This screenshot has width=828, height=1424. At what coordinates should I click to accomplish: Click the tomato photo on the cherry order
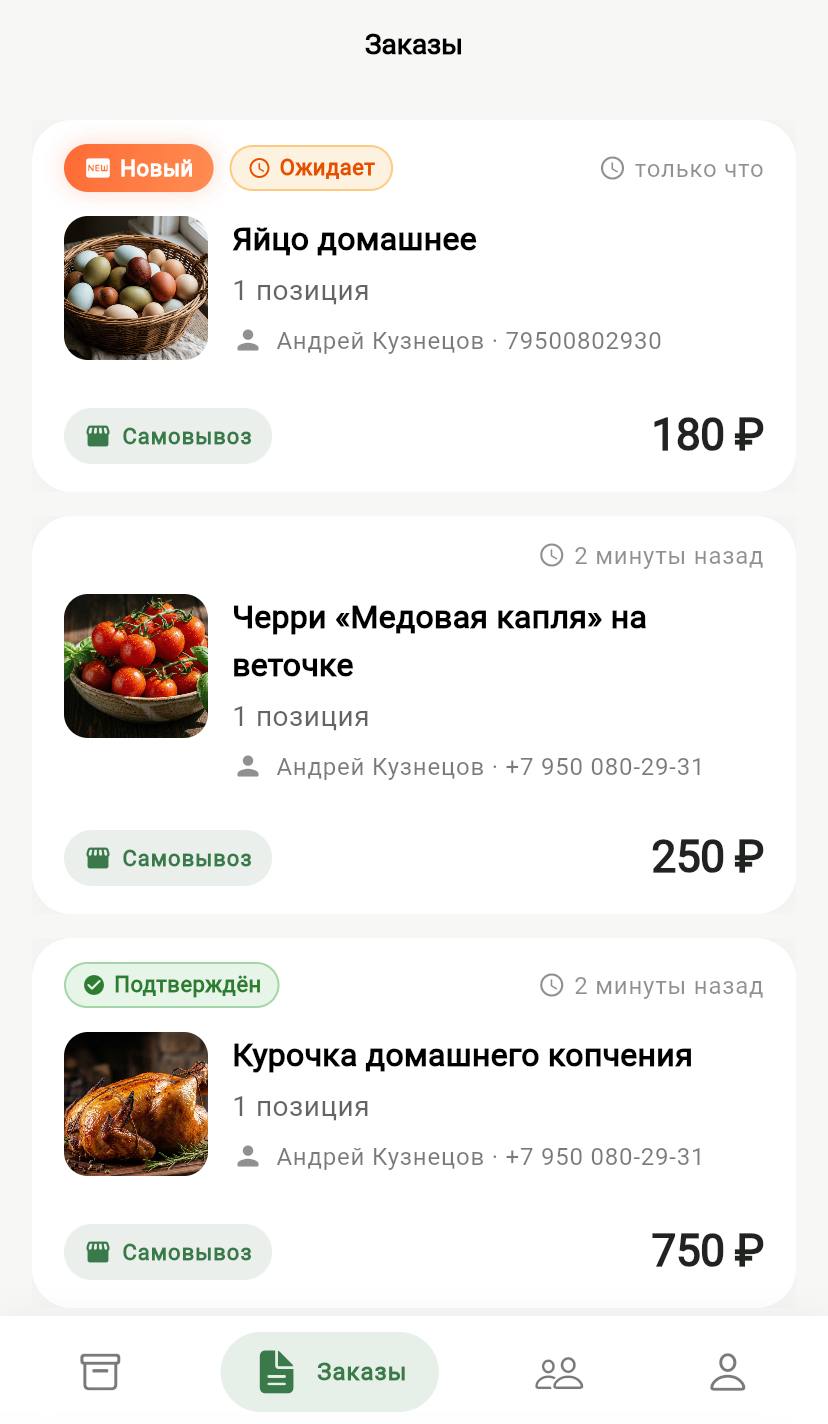click(136, 665)
